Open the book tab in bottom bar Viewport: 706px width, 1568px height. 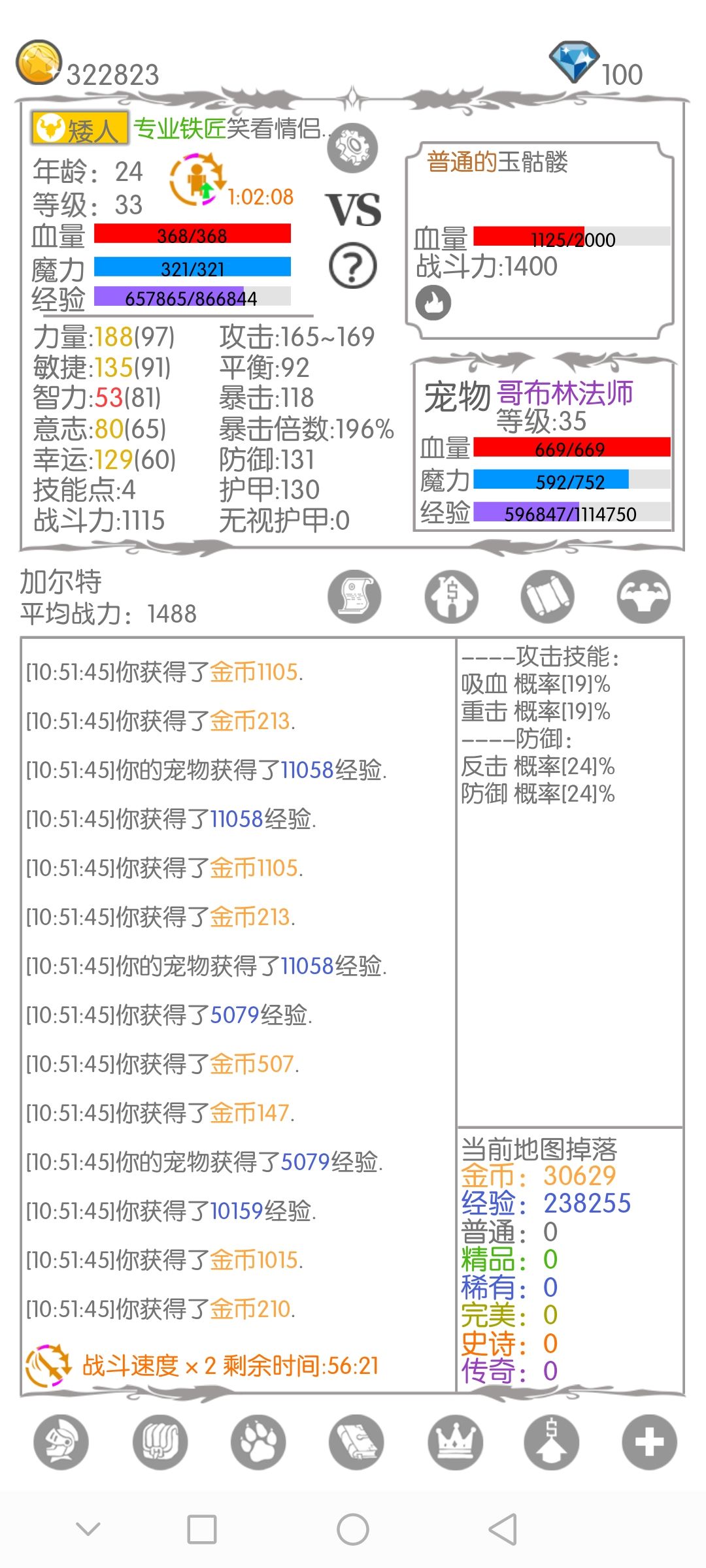point(356,1443)
